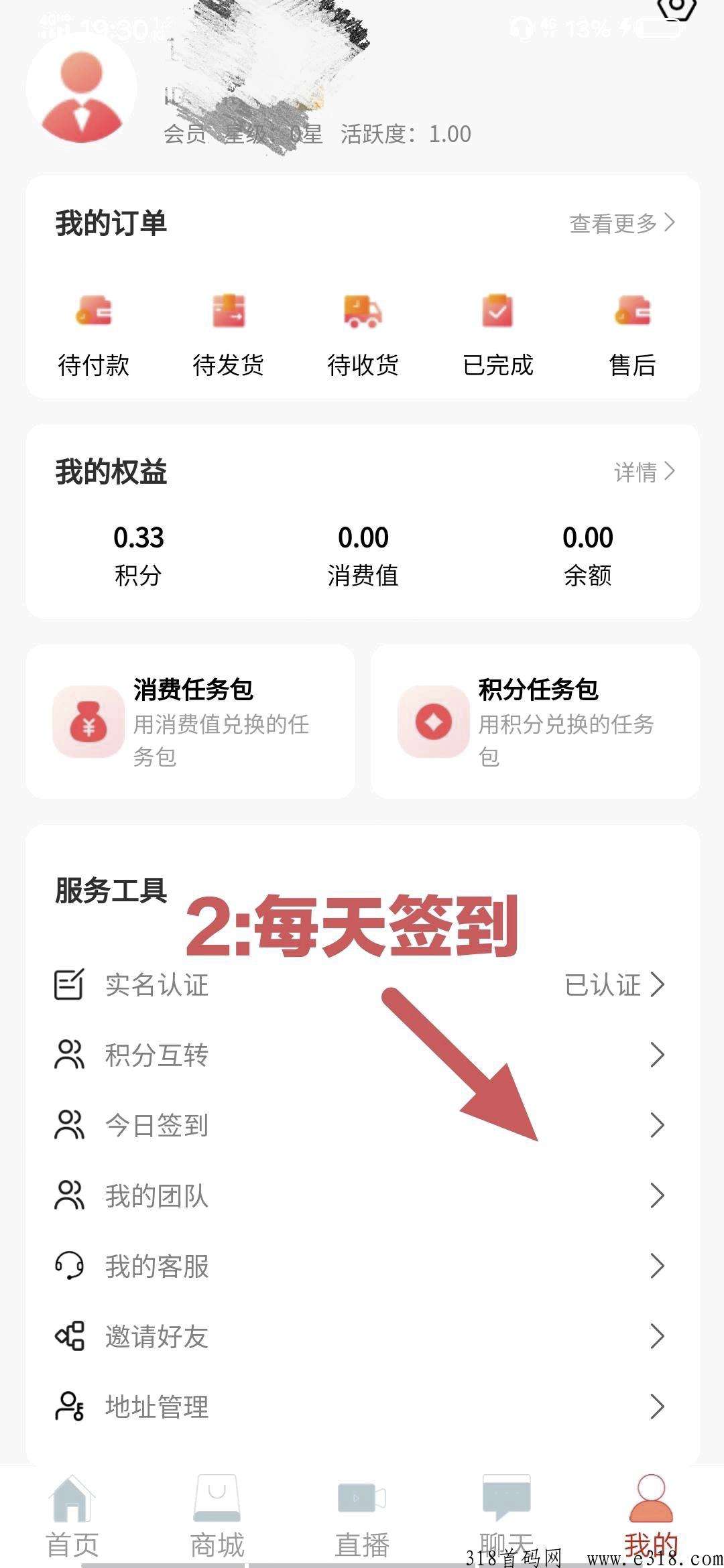Open the 实名认证 row
The width and height of the screenshot is (724, 1568).
(362, 985)
